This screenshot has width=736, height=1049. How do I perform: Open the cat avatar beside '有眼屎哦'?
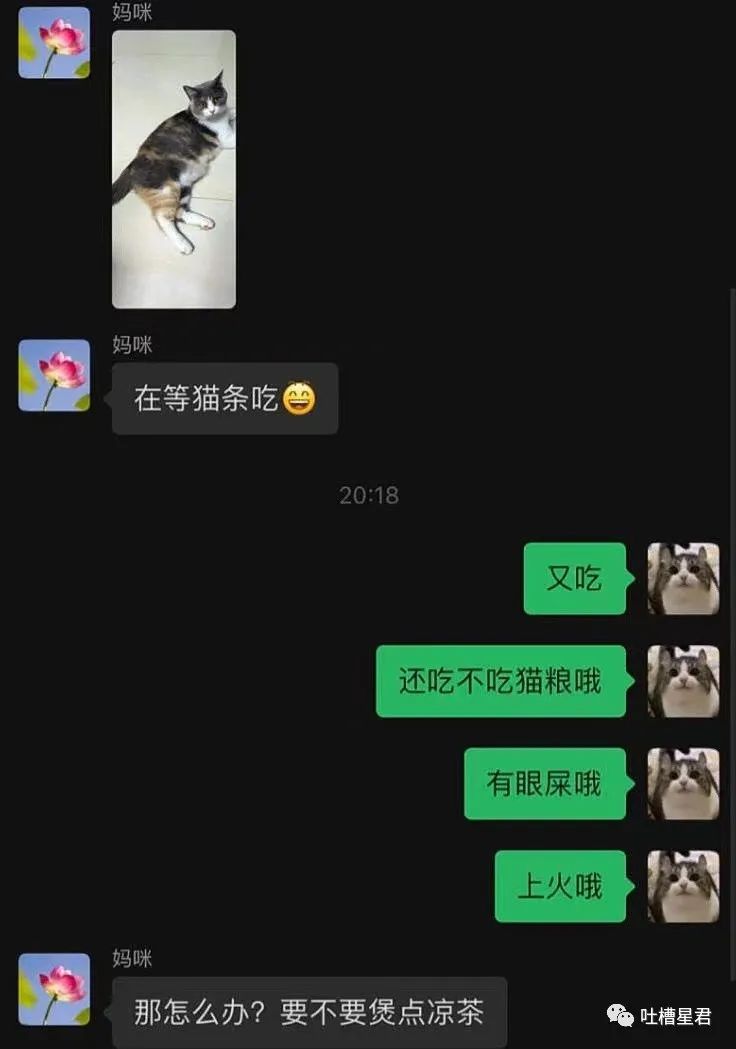pyautogui.click(x=682, y=784)
